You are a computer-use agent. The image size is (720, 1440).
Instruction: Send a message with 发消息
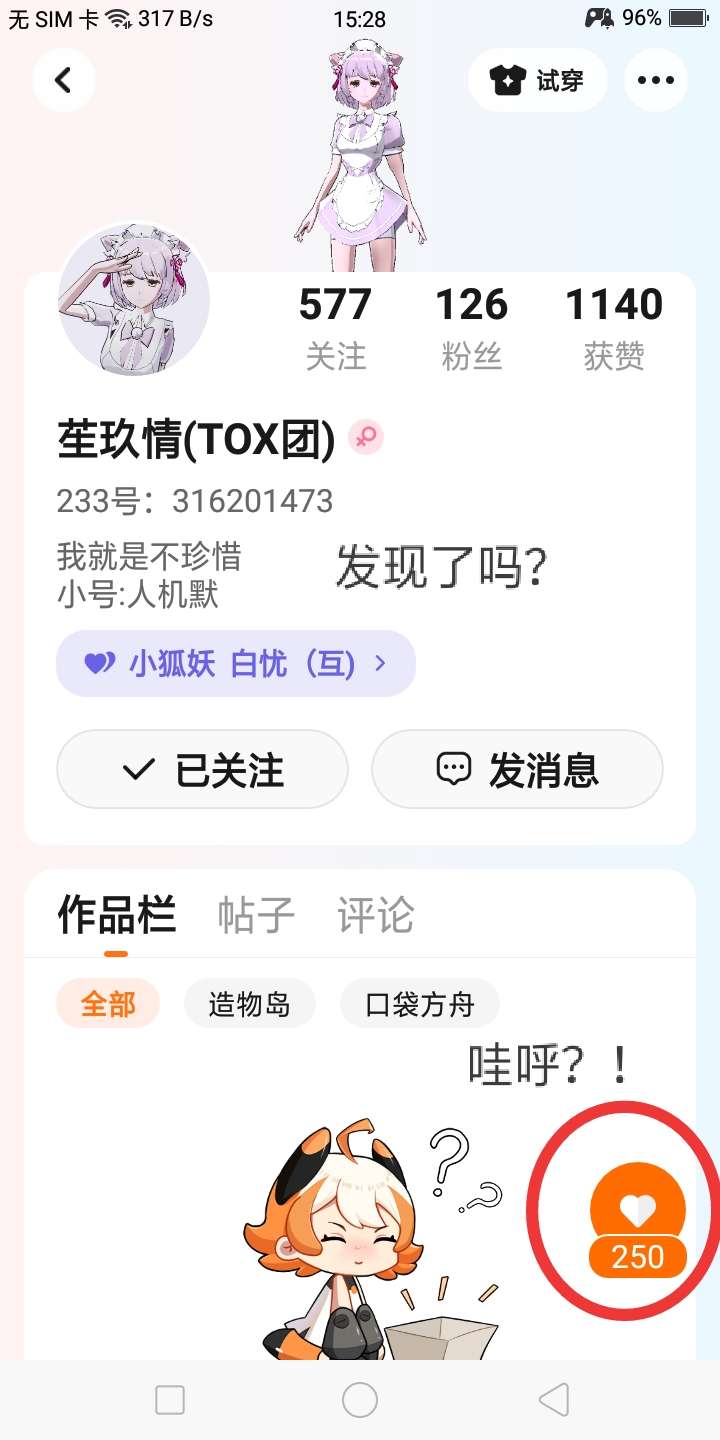(517, 769)
